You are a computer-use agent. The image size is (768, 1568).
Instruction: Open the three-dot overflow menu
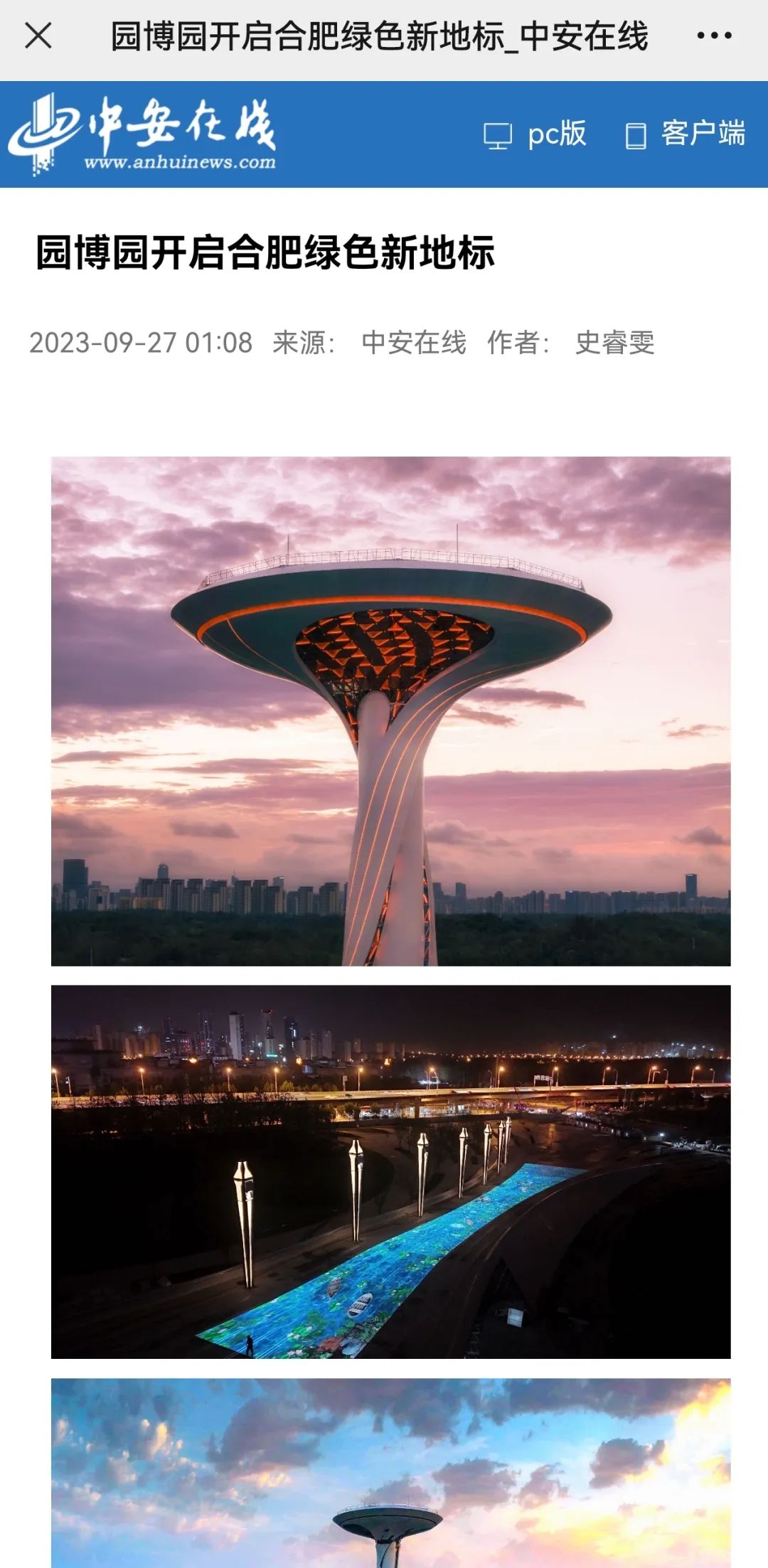(714, 36)
